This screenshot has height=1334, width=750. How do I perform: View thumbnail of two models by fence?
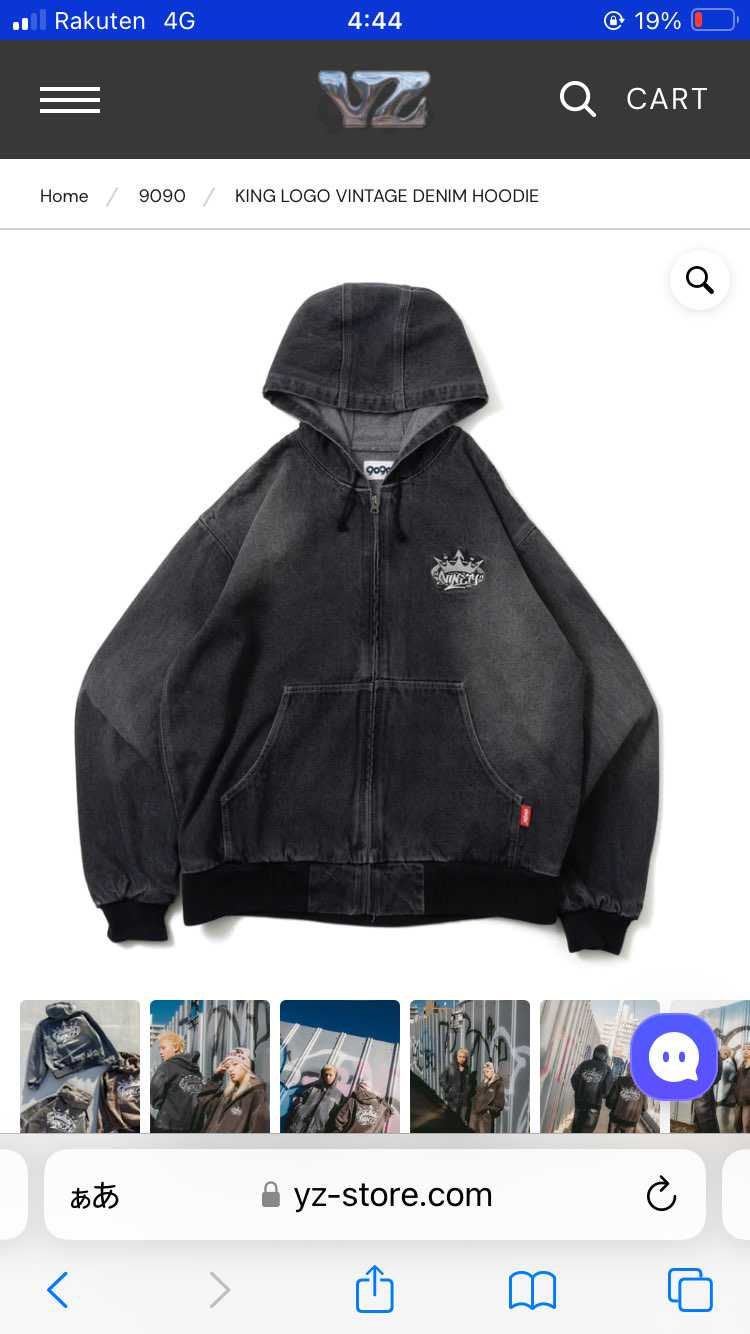click(x=210, y=1066)
